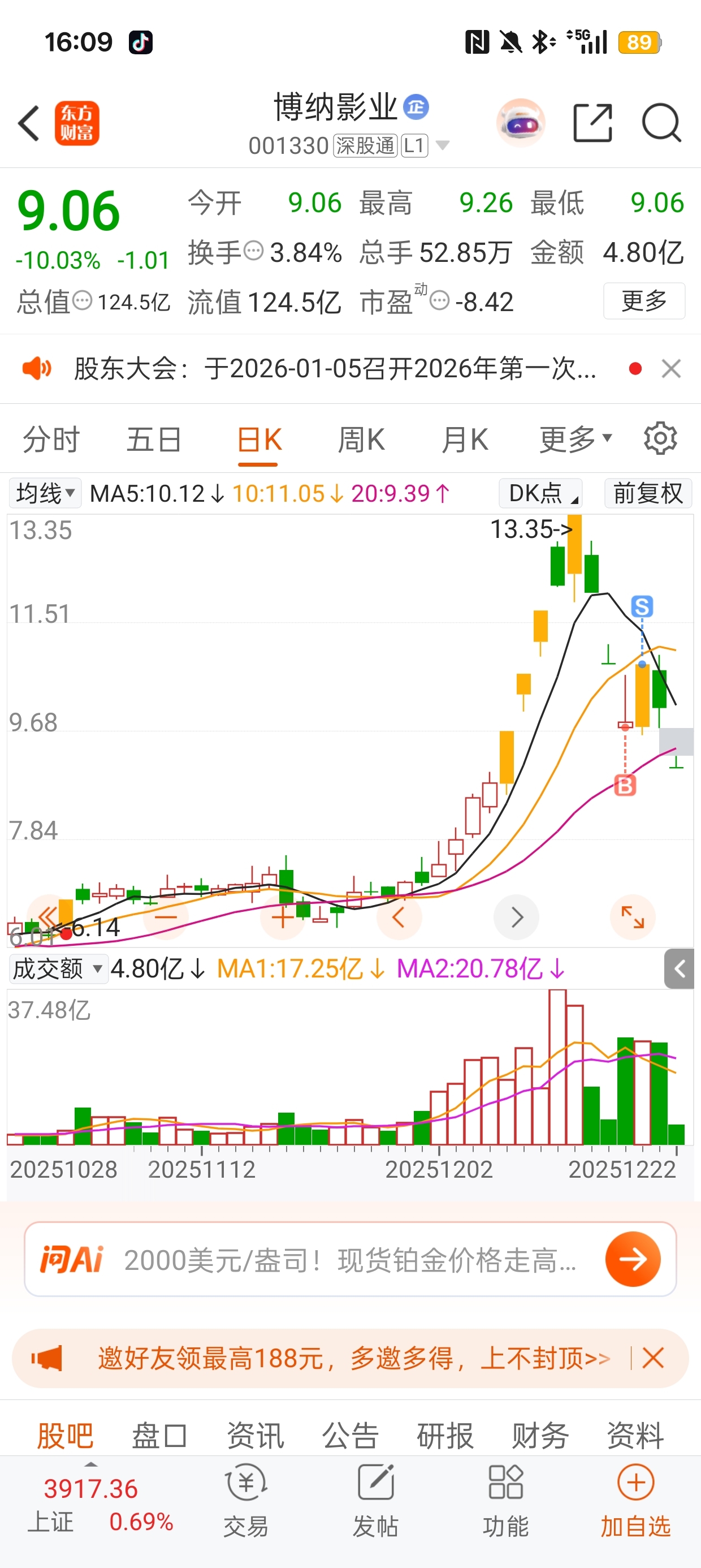Image resolution: width=701 pixels, height=1568 pixels.
Task: Expand chart to fullscreen
Action: 632,917
